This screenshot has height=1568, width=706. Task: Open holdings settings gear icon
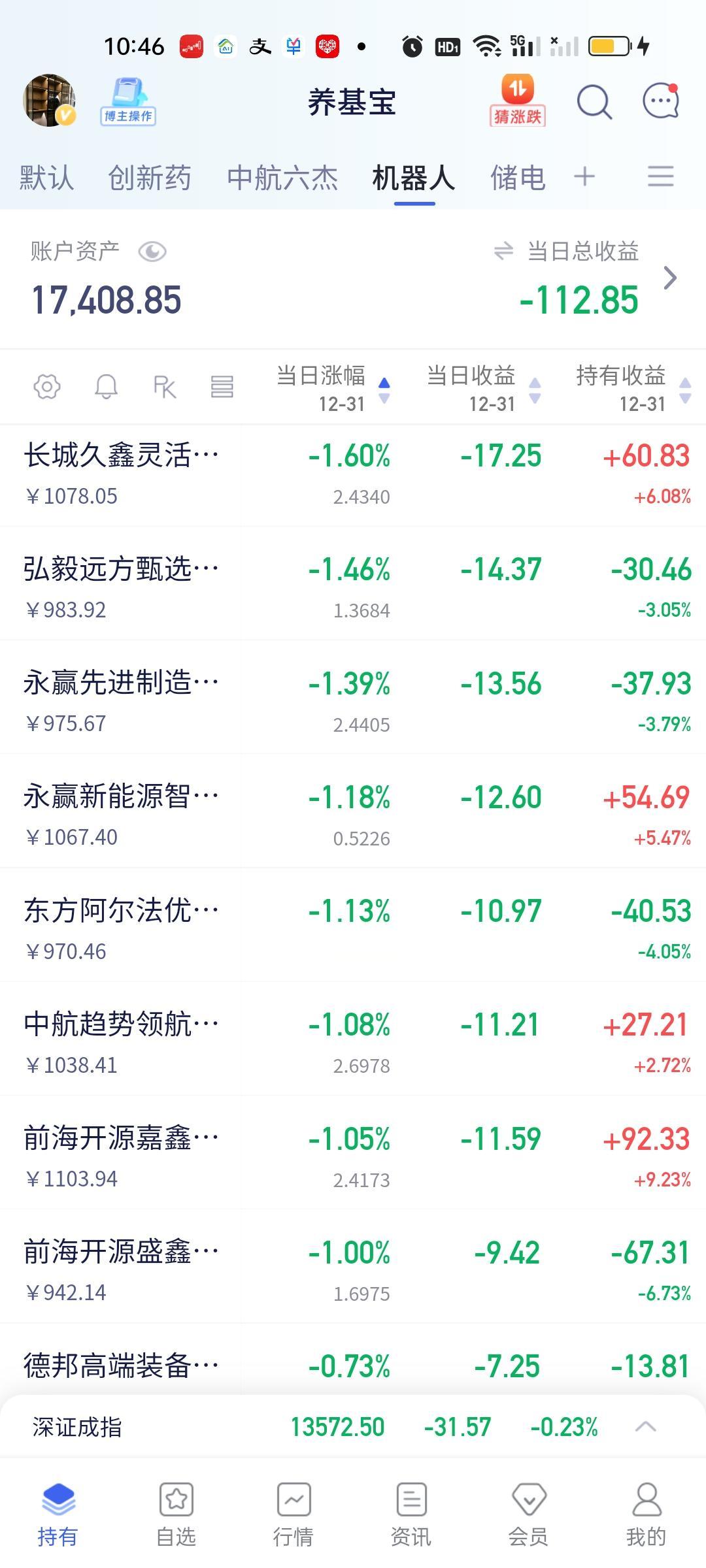click(x=47, y=387)
